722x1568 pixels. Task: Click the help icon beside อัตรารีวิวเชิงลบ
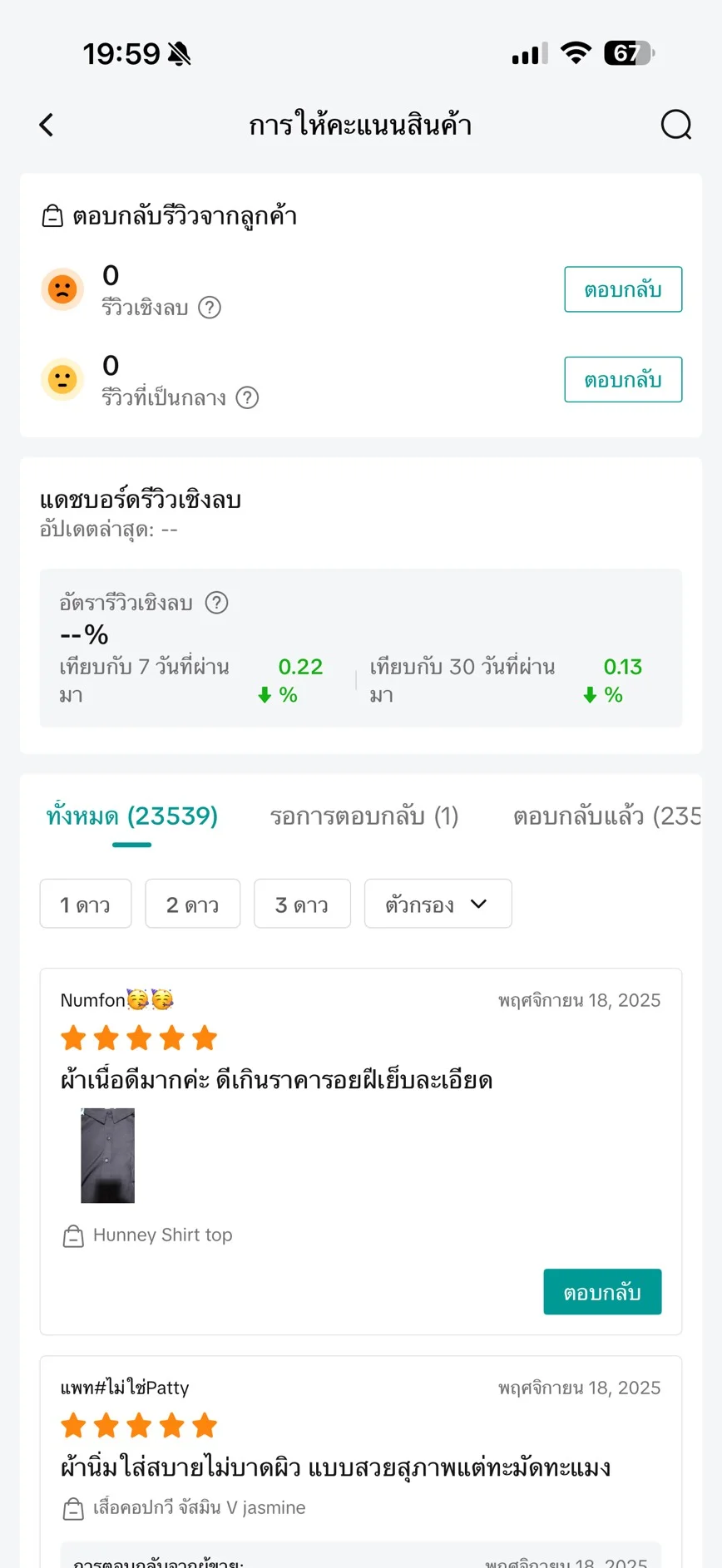(216, 603)
